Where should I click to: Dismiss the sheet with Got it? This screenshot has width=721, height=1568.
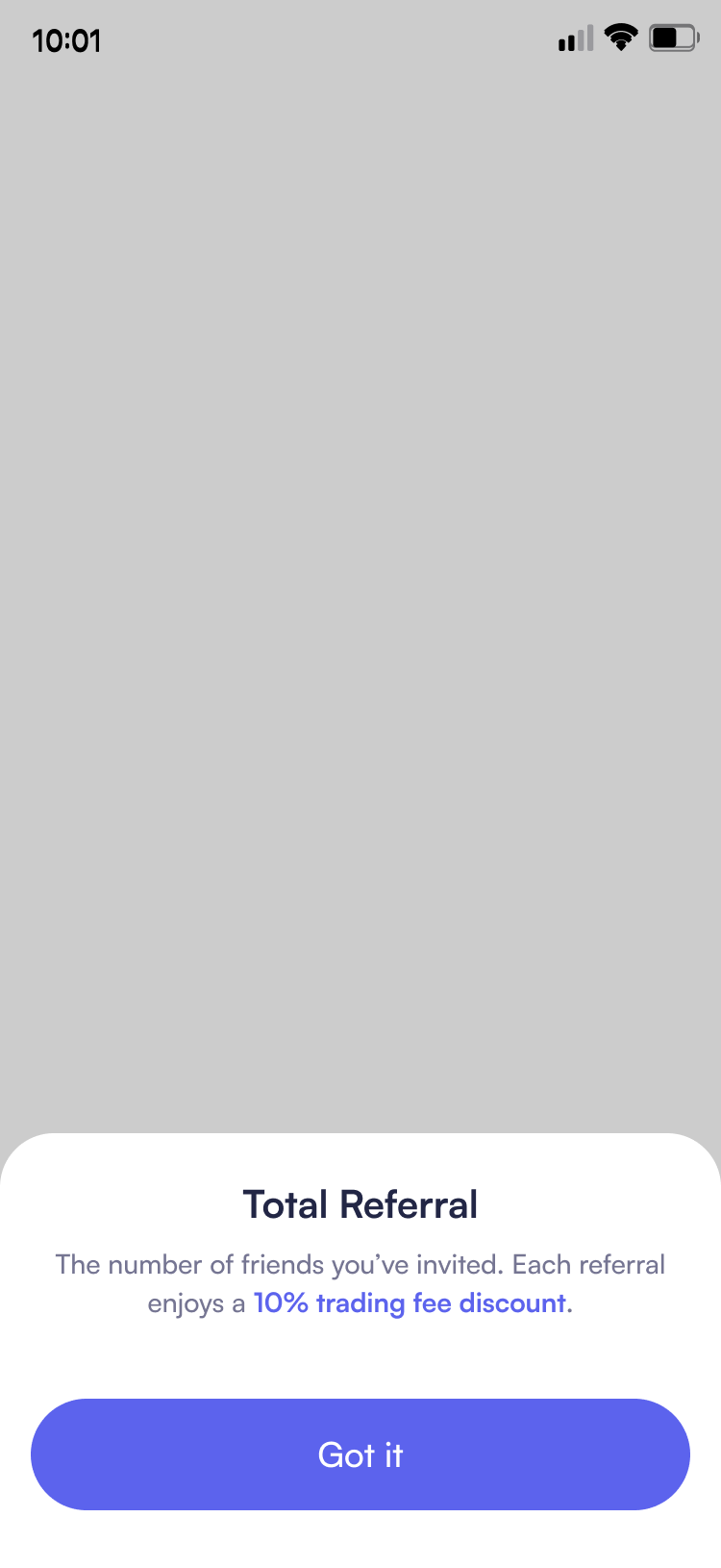tap(360, 1454)
